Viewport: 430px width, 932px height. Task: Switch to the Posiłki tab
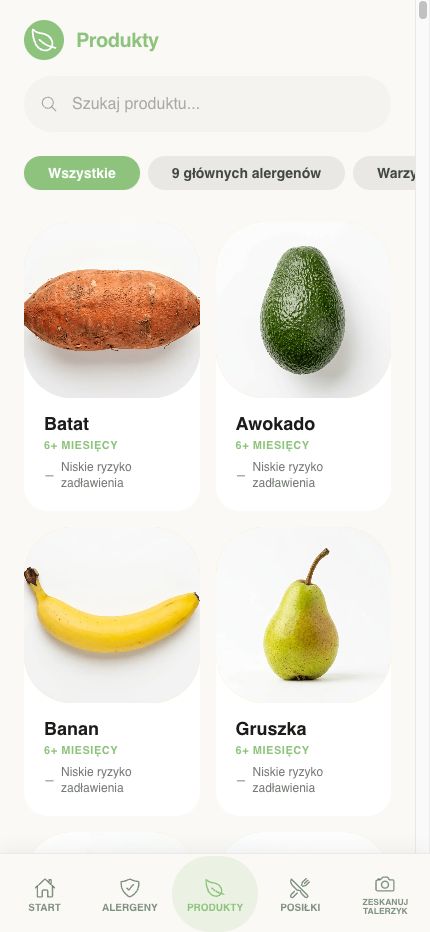pos(300,895)
